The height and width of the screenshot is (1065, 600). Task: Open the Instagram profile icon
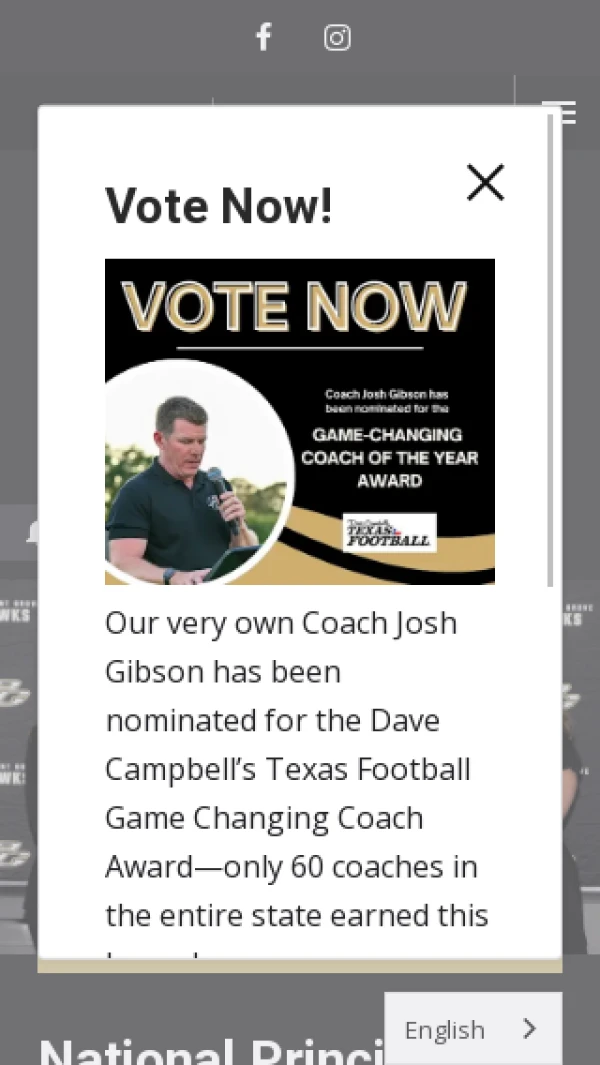337,38
